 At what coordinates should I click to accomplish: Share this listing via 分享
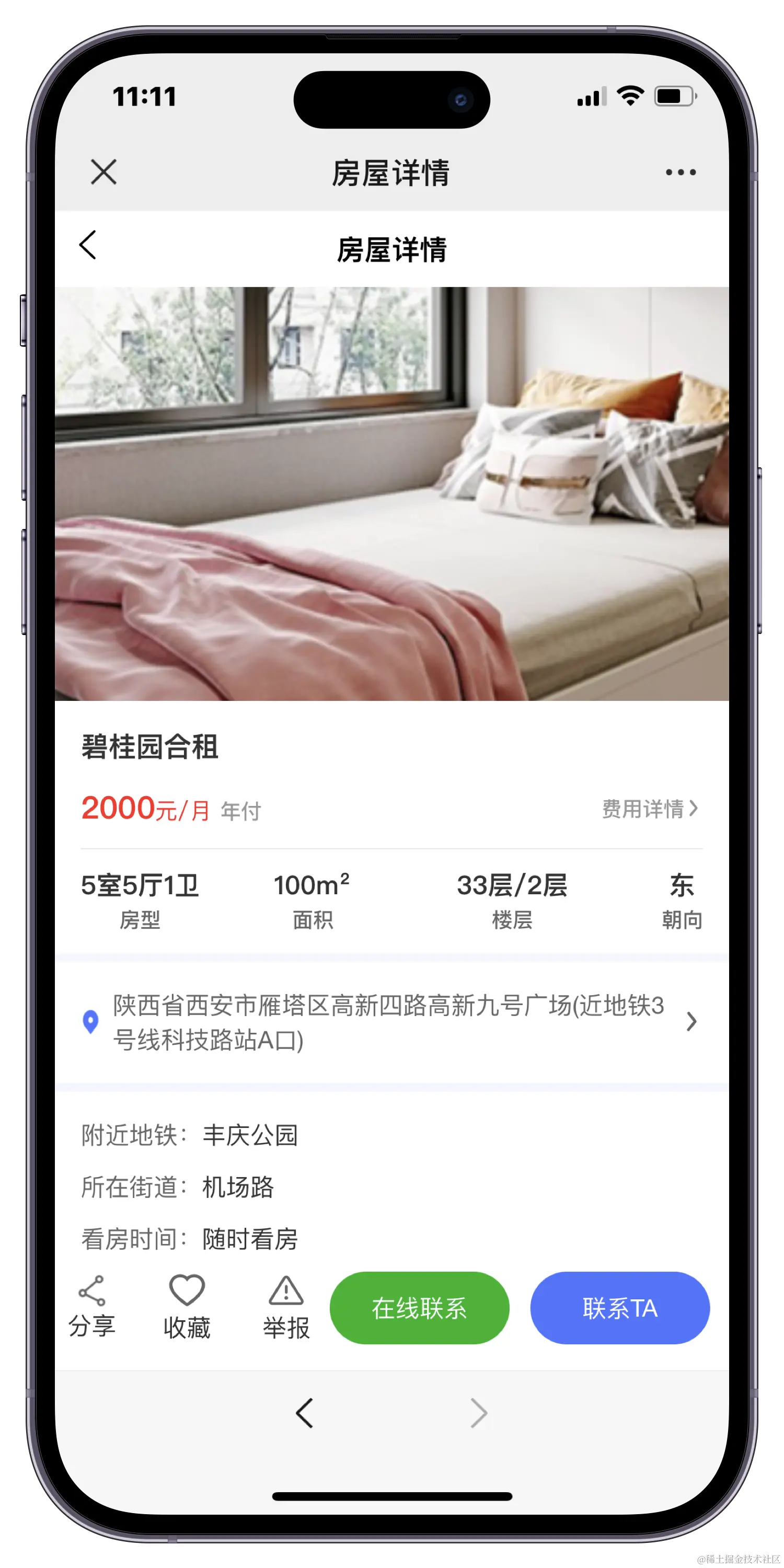pos(92,1307)
